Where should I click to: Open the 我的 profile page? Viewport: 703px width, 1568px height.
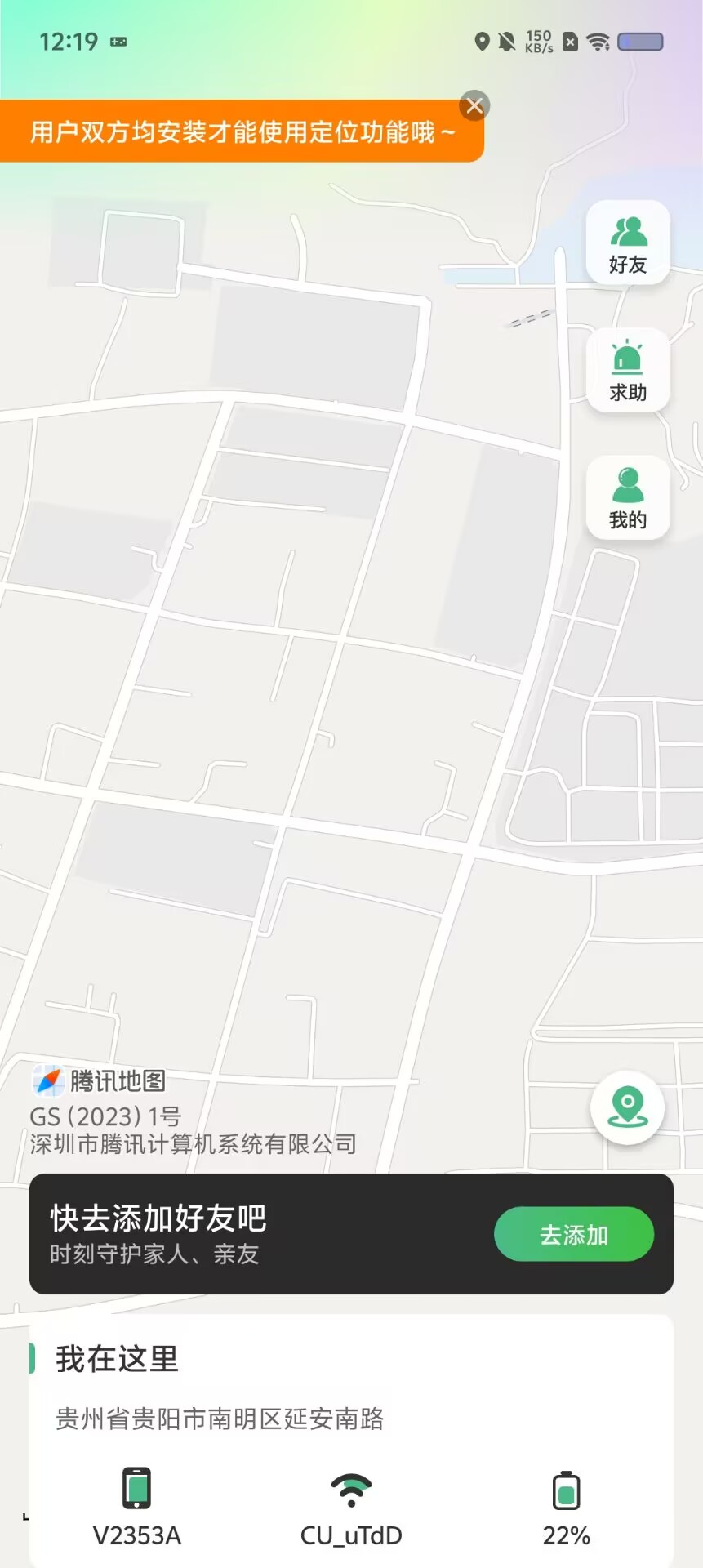628,498
